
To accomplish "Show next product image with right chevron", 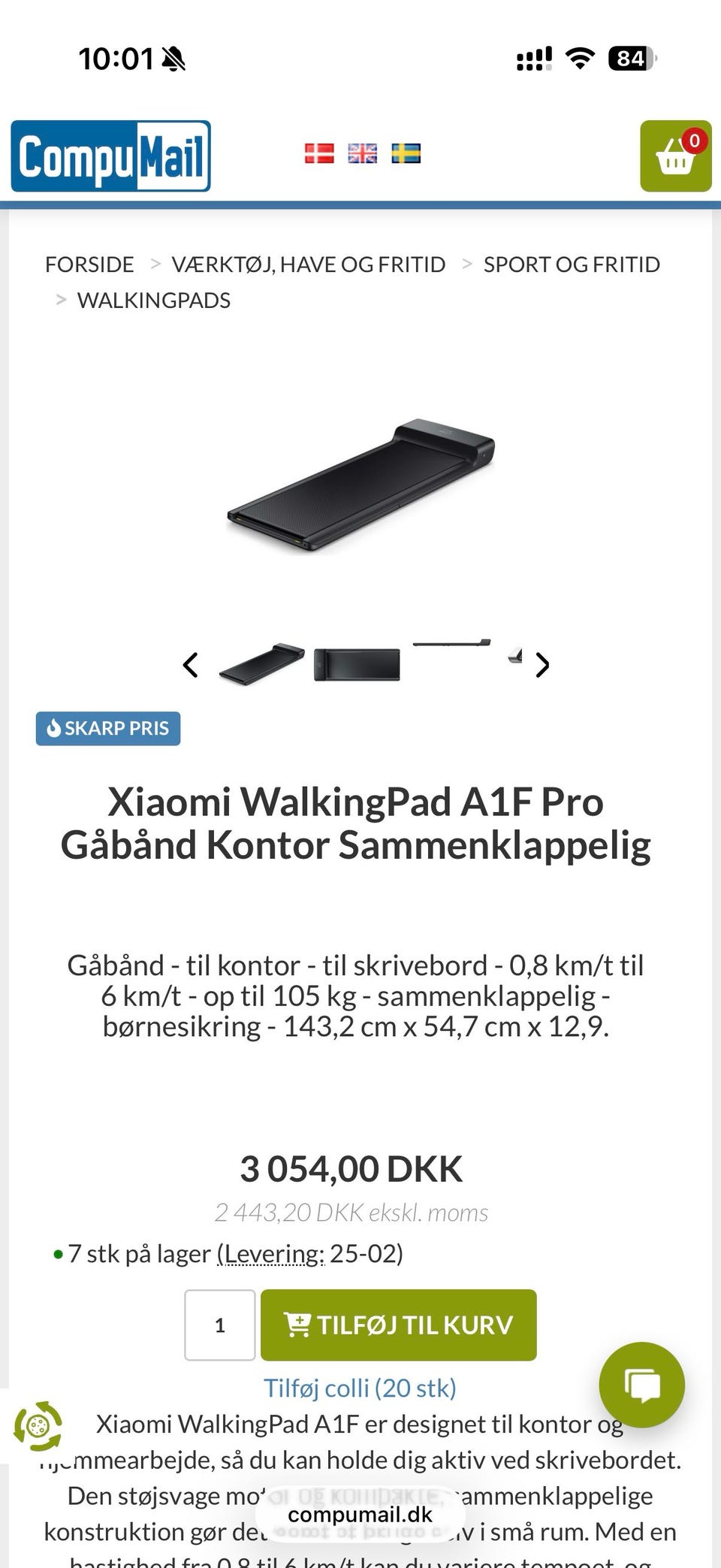I will pos(542,665).
